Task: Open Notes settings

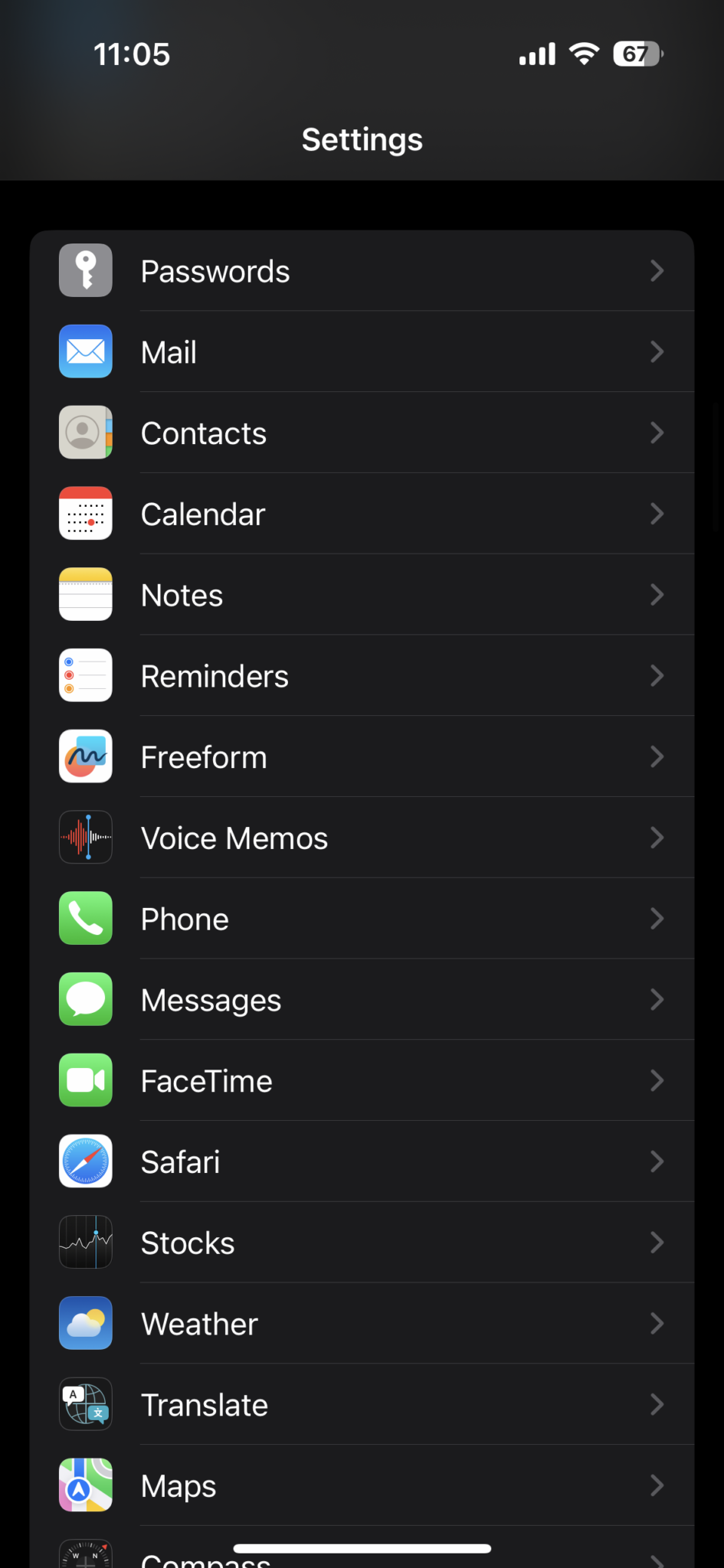Action: click(x=362, y=596)
